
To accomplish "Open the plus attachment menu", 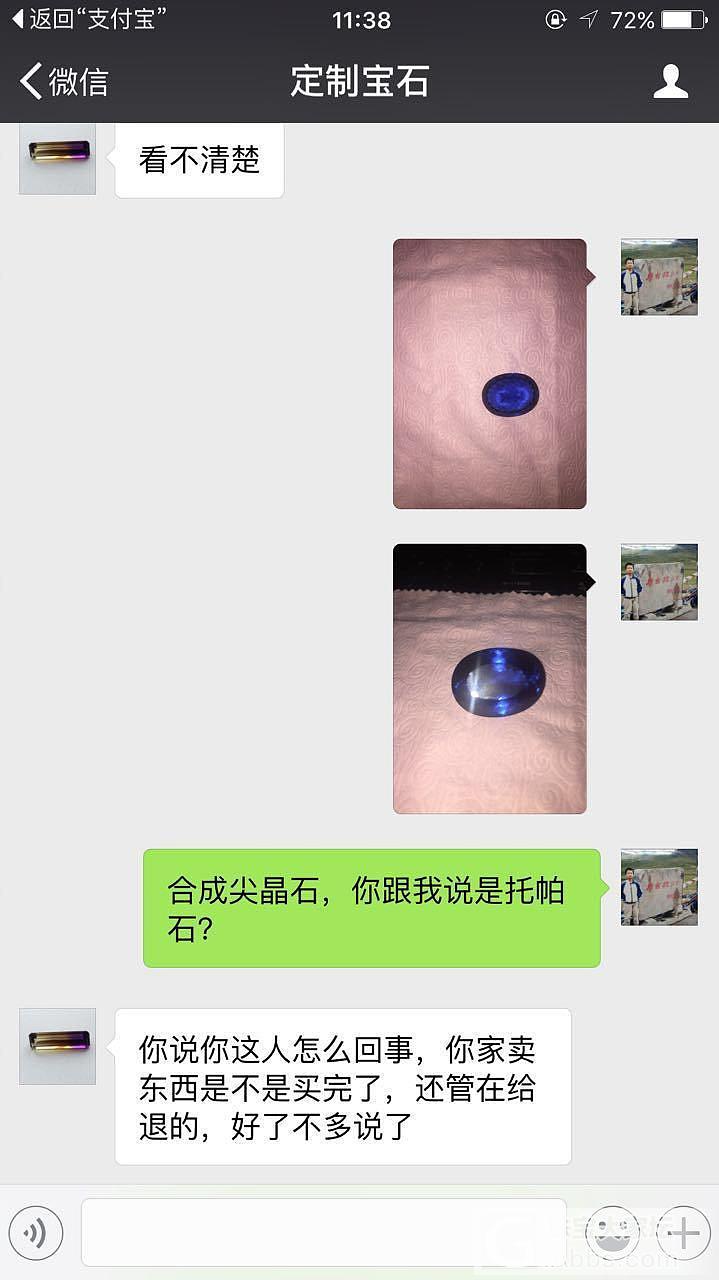I will tap(683, 1232).
